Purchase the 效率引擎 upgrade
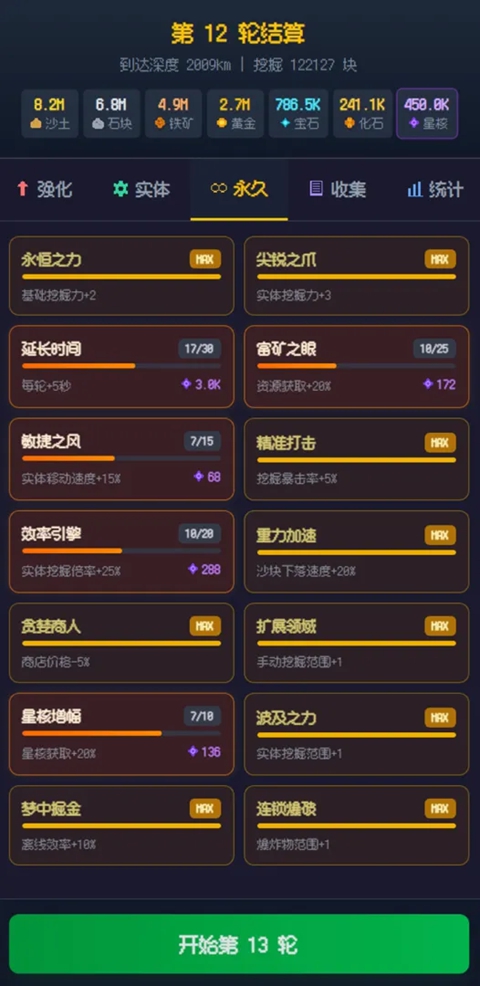Image resolution: width=480 pixels, height=986 pixels. (121, 551)
